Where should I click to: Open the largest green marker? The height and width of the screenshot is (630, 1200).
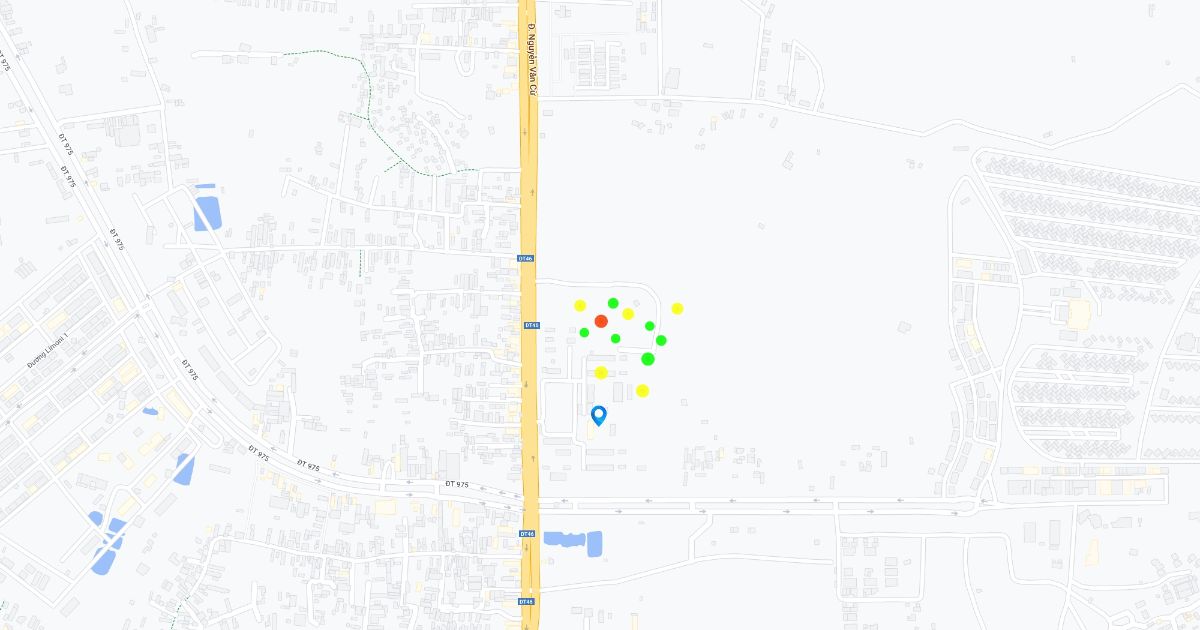click(x=648, y=359)
